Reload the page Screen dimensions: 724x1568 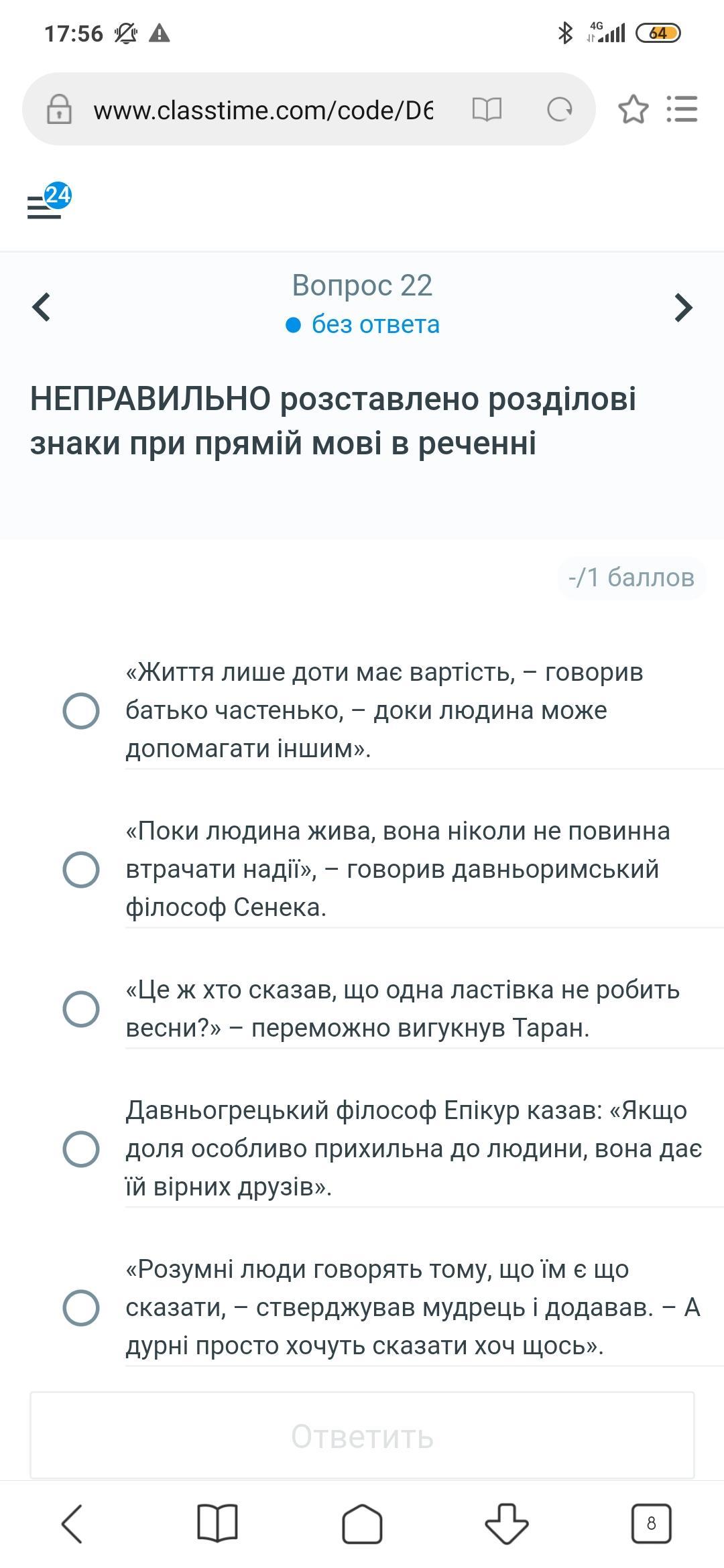[559, 109]
